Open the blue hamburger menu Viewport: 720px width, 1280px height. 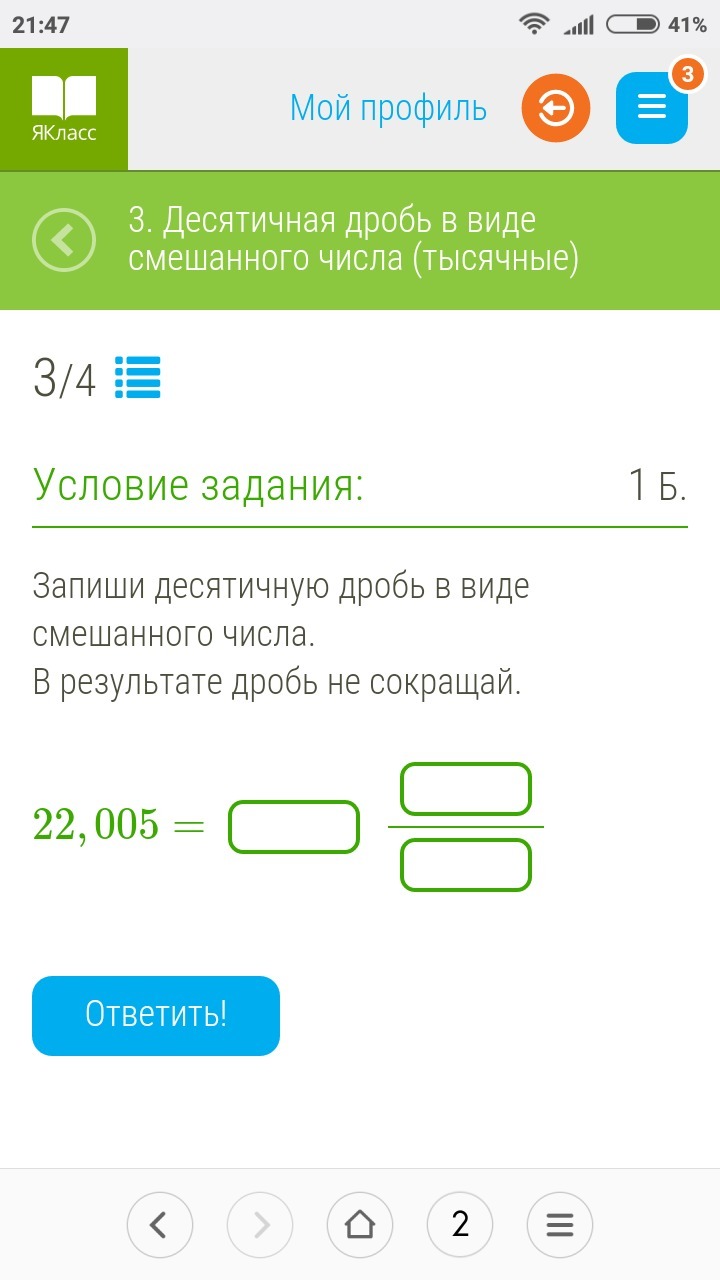click(652, 108)
